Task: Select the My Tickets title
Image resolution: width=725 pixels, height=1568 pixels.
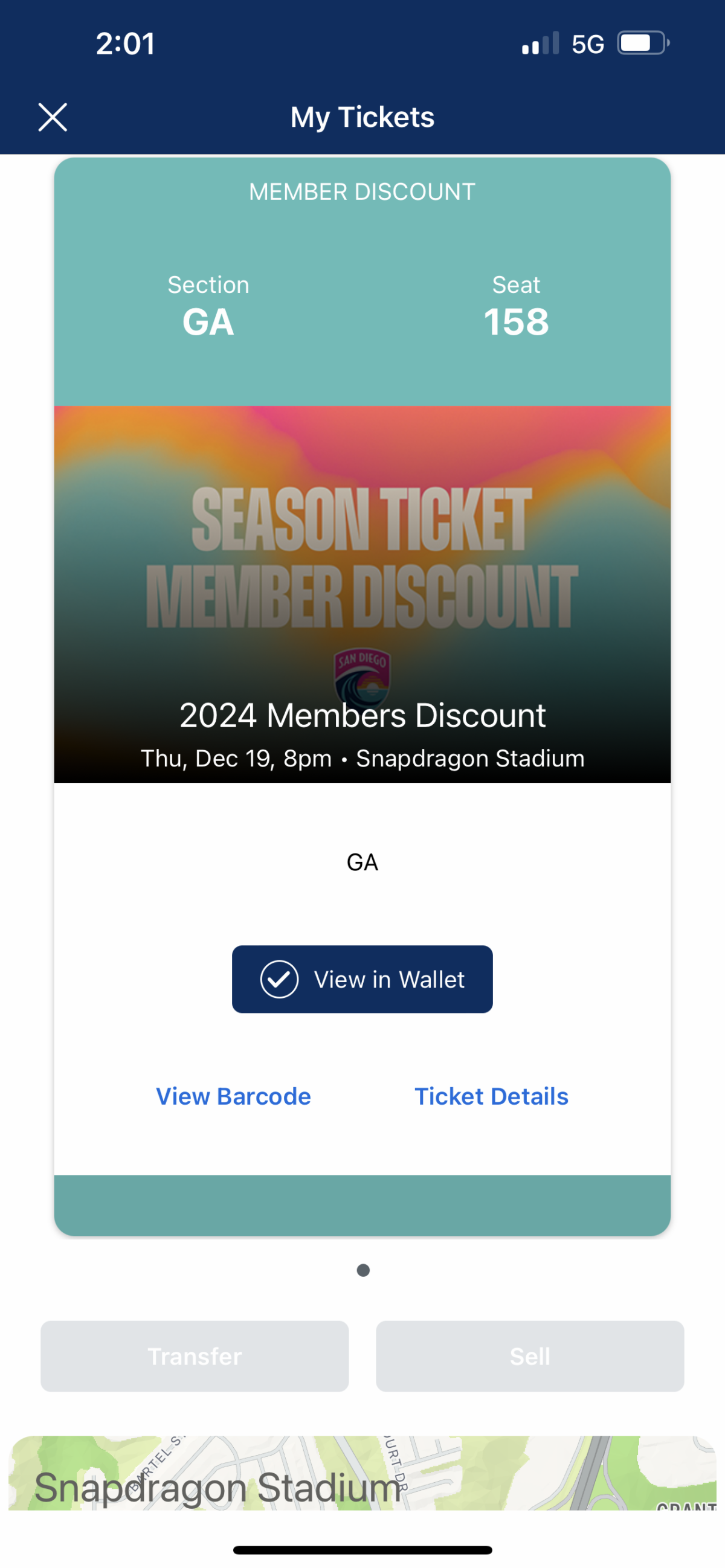Action: point(362,117)
